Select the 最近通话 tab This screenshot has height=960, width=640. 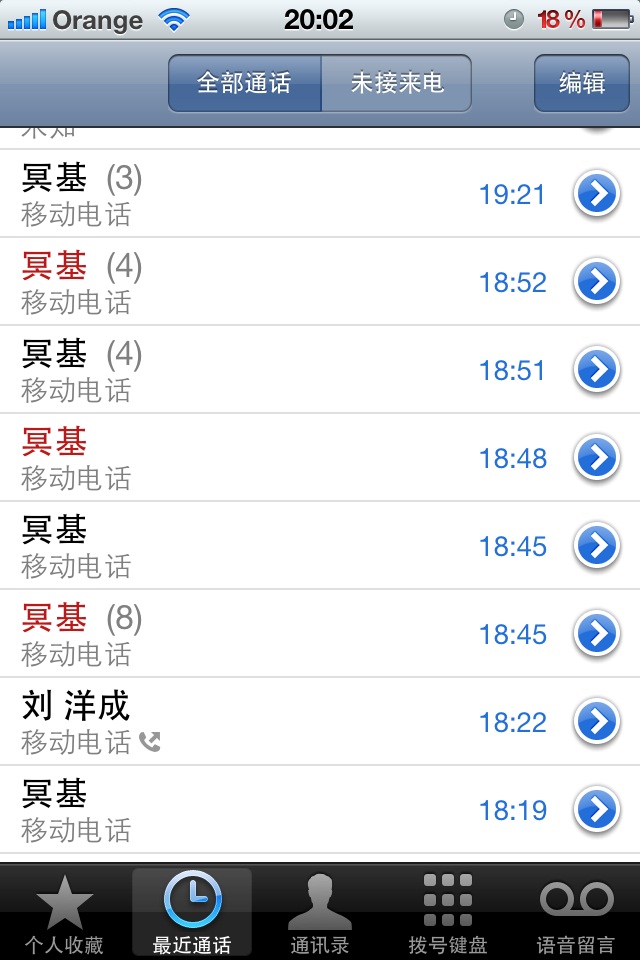pyautogui.click(x=192, y=914)
